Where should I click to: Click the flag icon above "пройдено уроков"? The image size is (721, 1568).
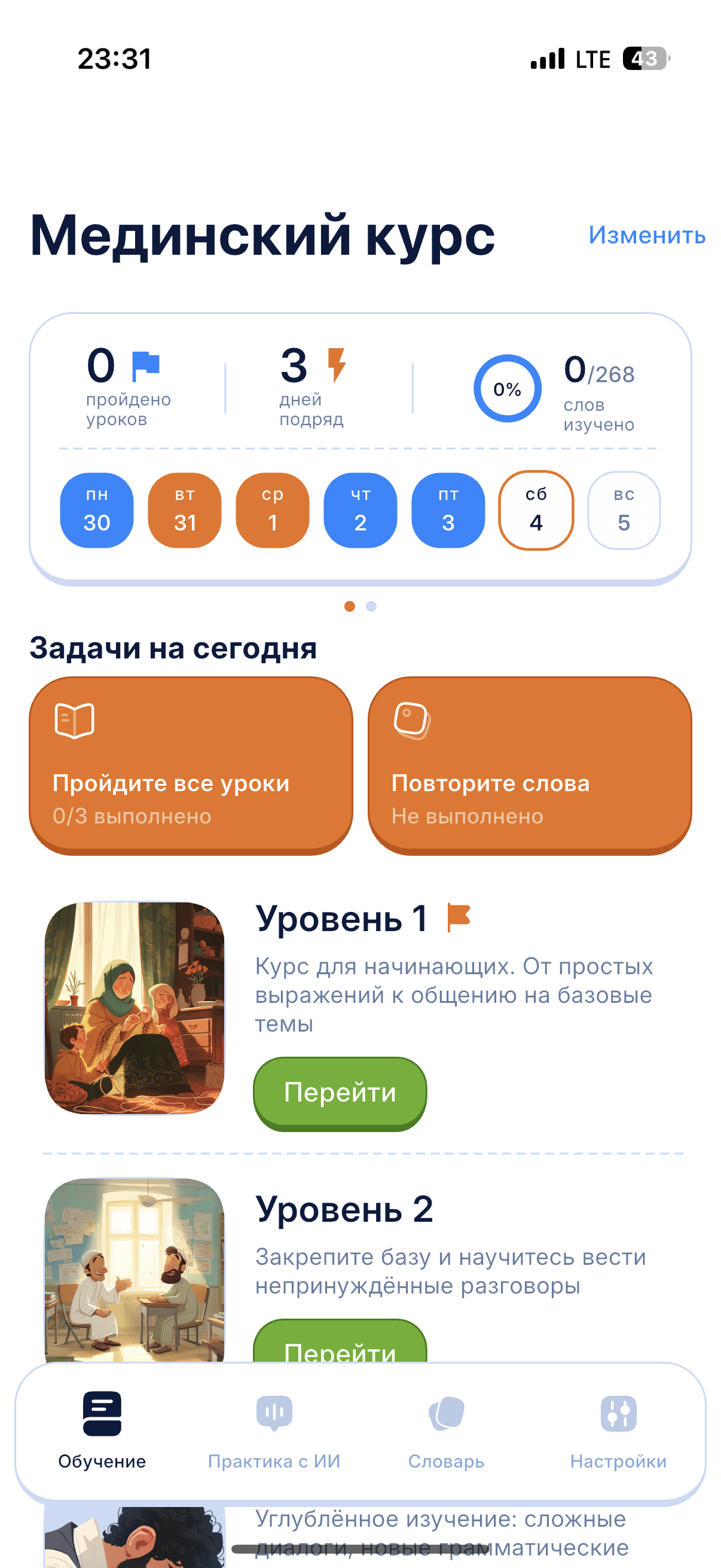pyautogui.click(x=146, y=364)
